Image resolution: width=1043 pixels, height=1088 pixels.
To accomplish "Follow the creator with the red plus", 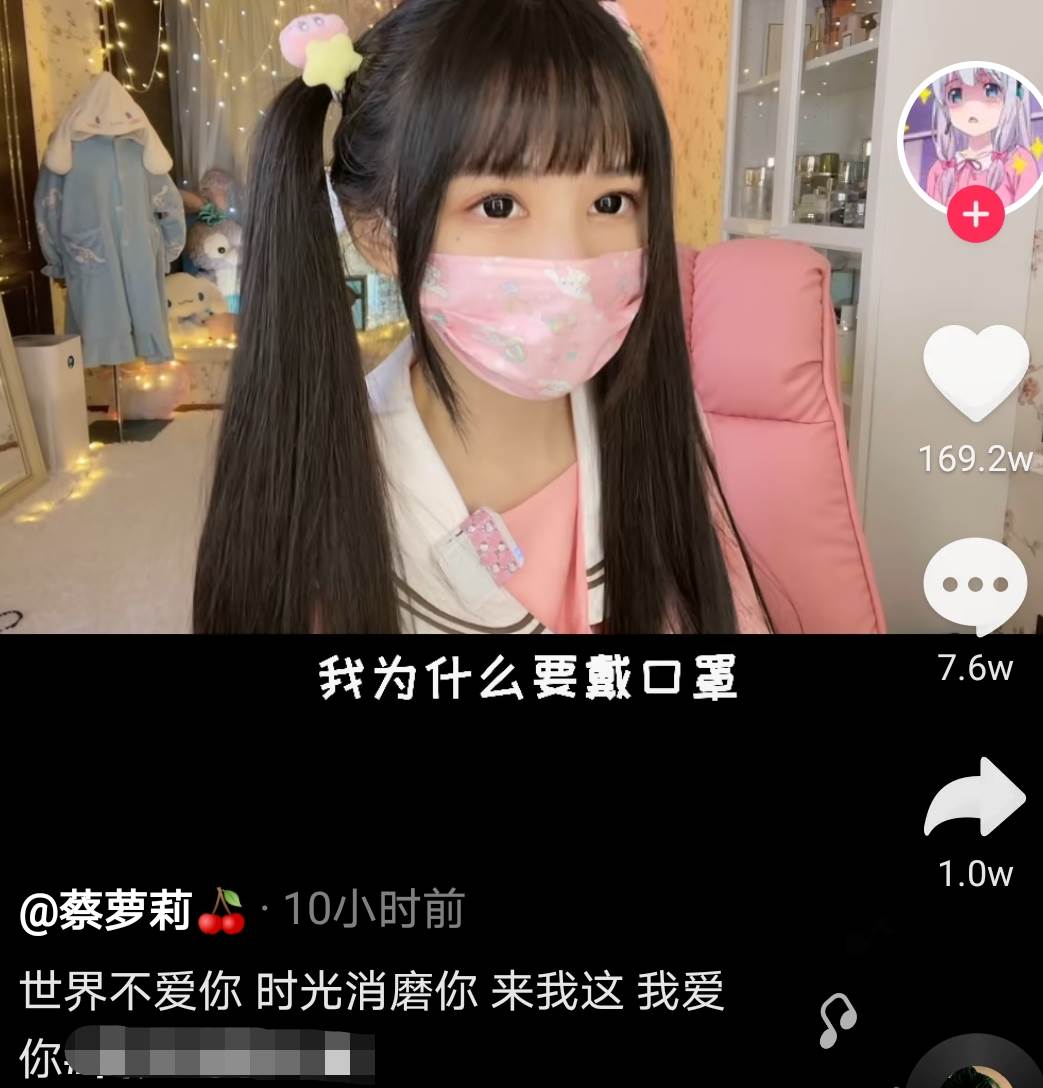I will tap(976, 216).
